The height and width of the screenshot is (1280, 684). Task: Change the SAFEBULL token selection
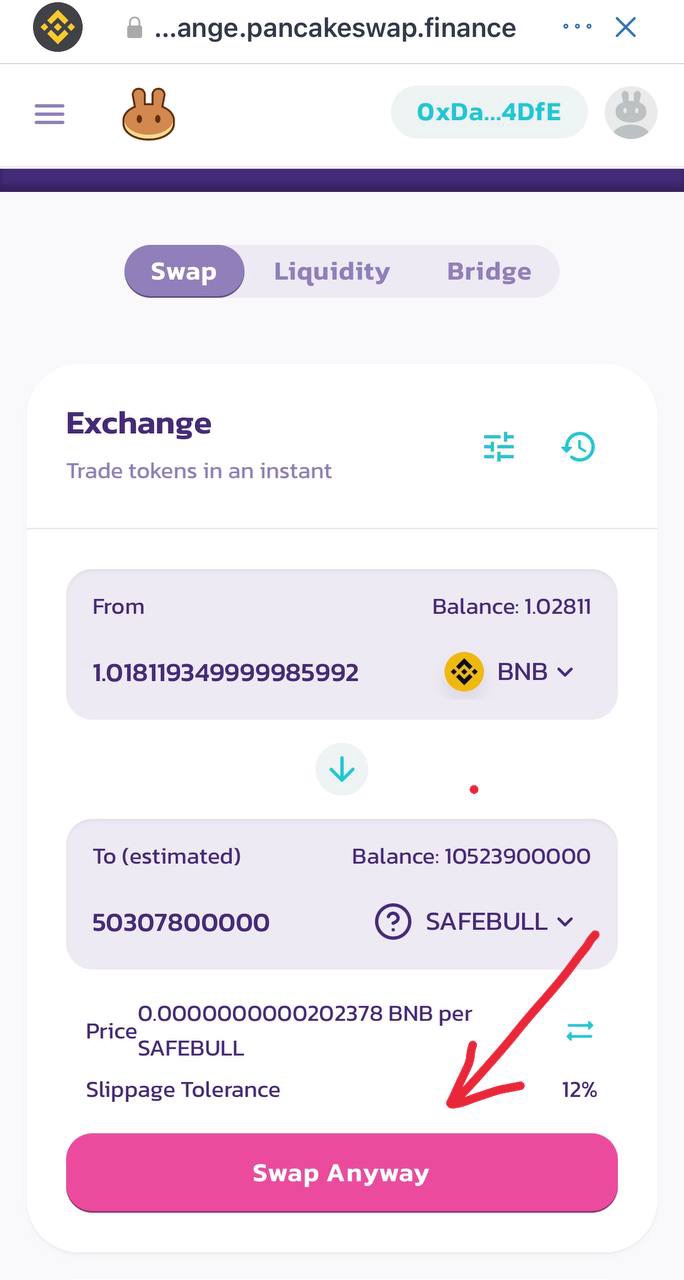(475, 922)
